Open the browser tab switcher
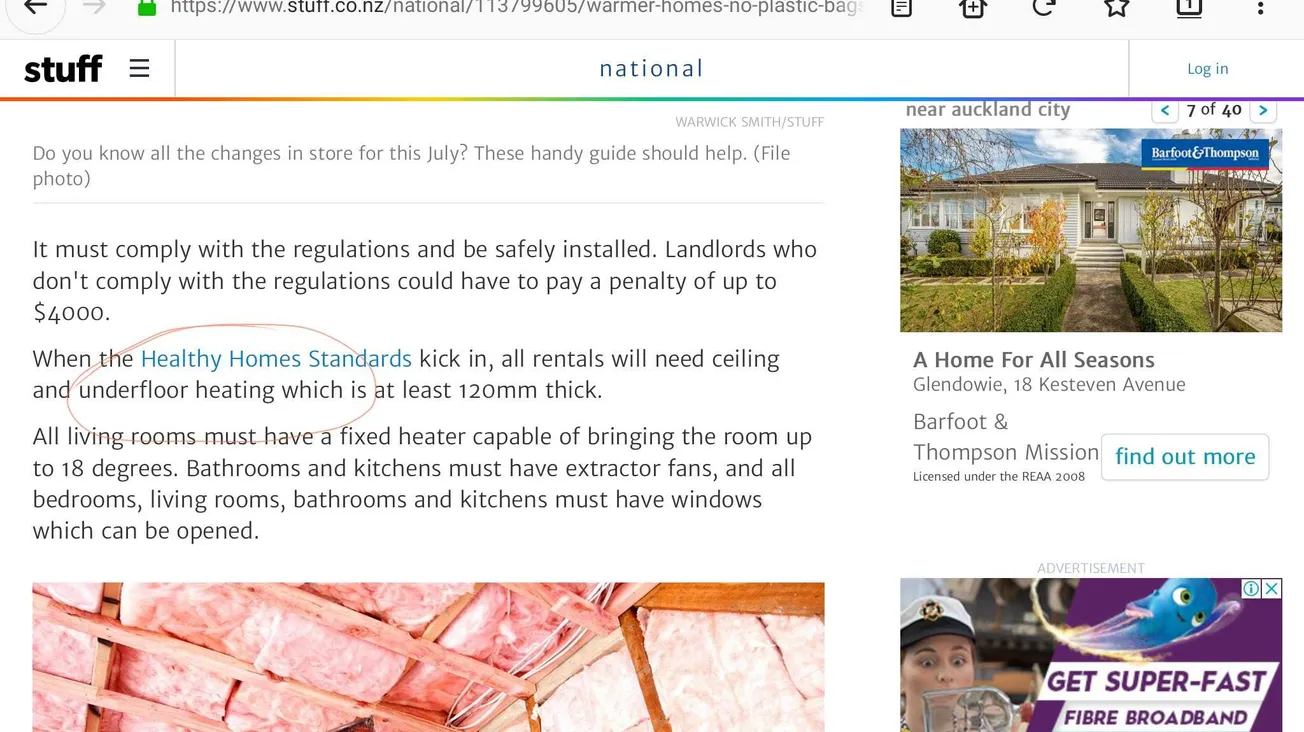This screenshot has height=732, width=1304. 1188,8
